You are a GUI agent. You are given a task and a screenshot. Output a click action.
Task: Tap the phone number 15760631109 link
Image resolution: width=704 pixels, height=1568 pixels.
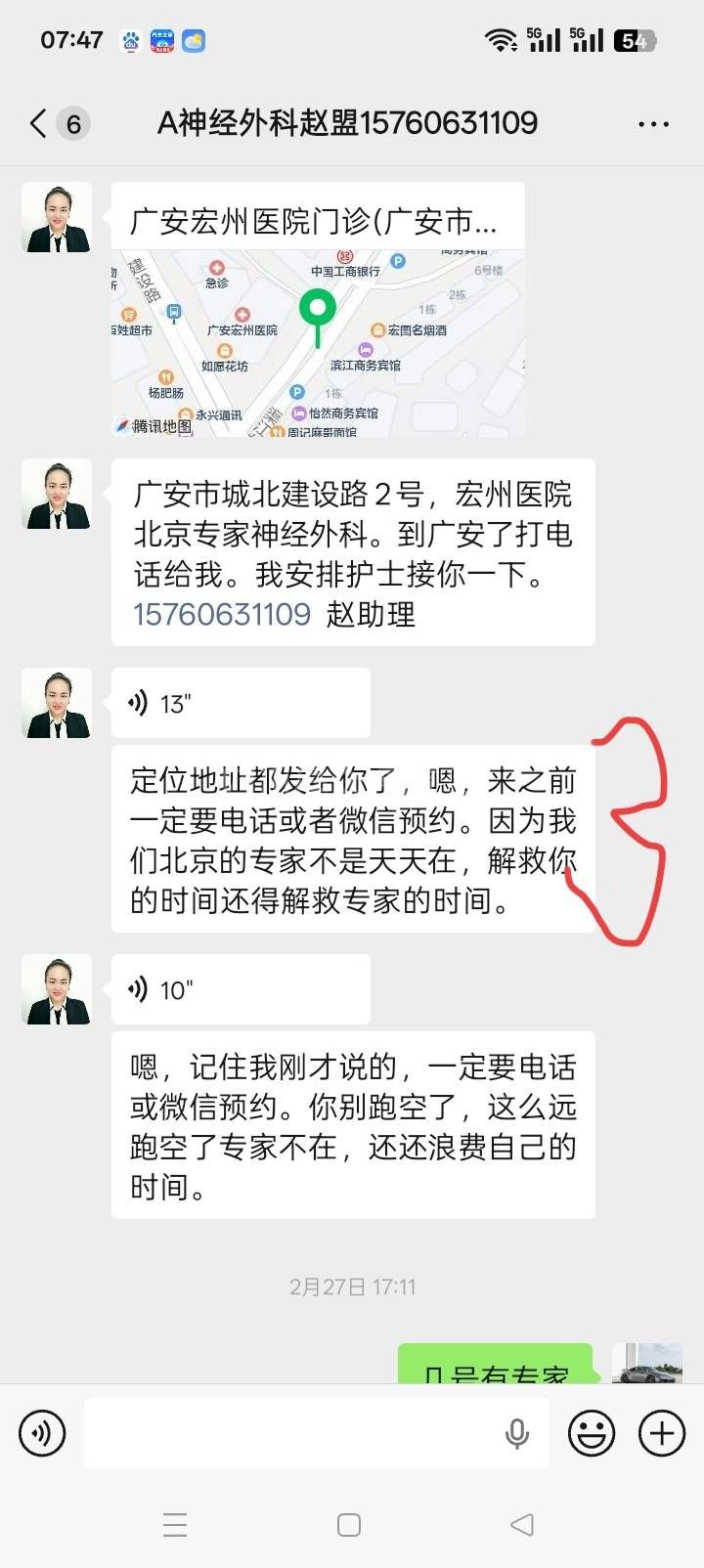click(x=222, y=615)
